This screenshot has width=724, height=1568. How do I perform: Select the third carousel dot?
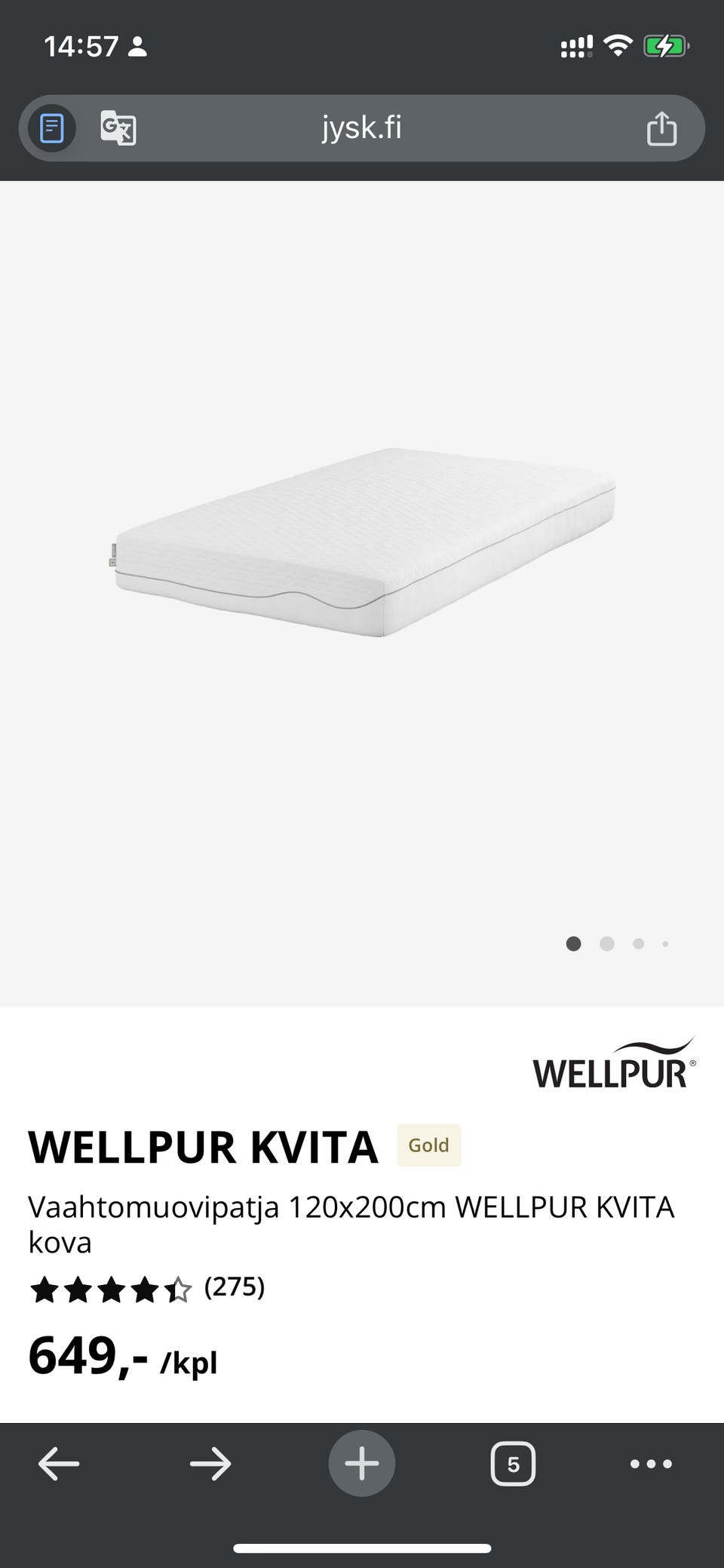tap(638, 944)
